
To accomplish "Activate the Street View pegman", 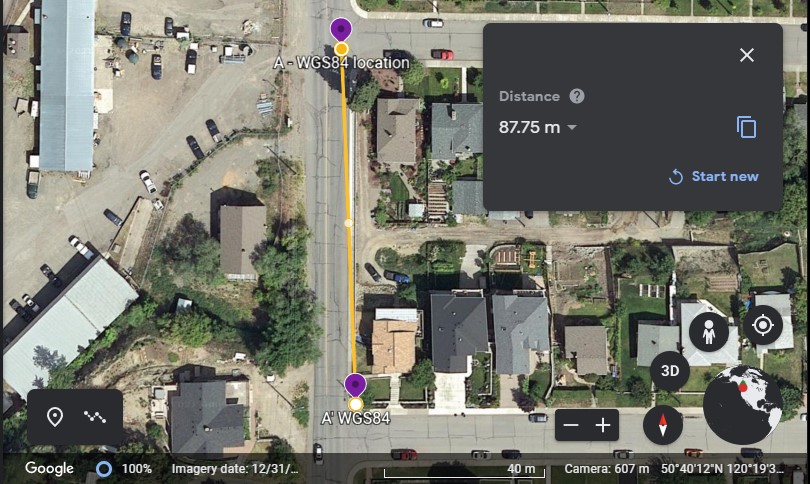I will point(709,332).
